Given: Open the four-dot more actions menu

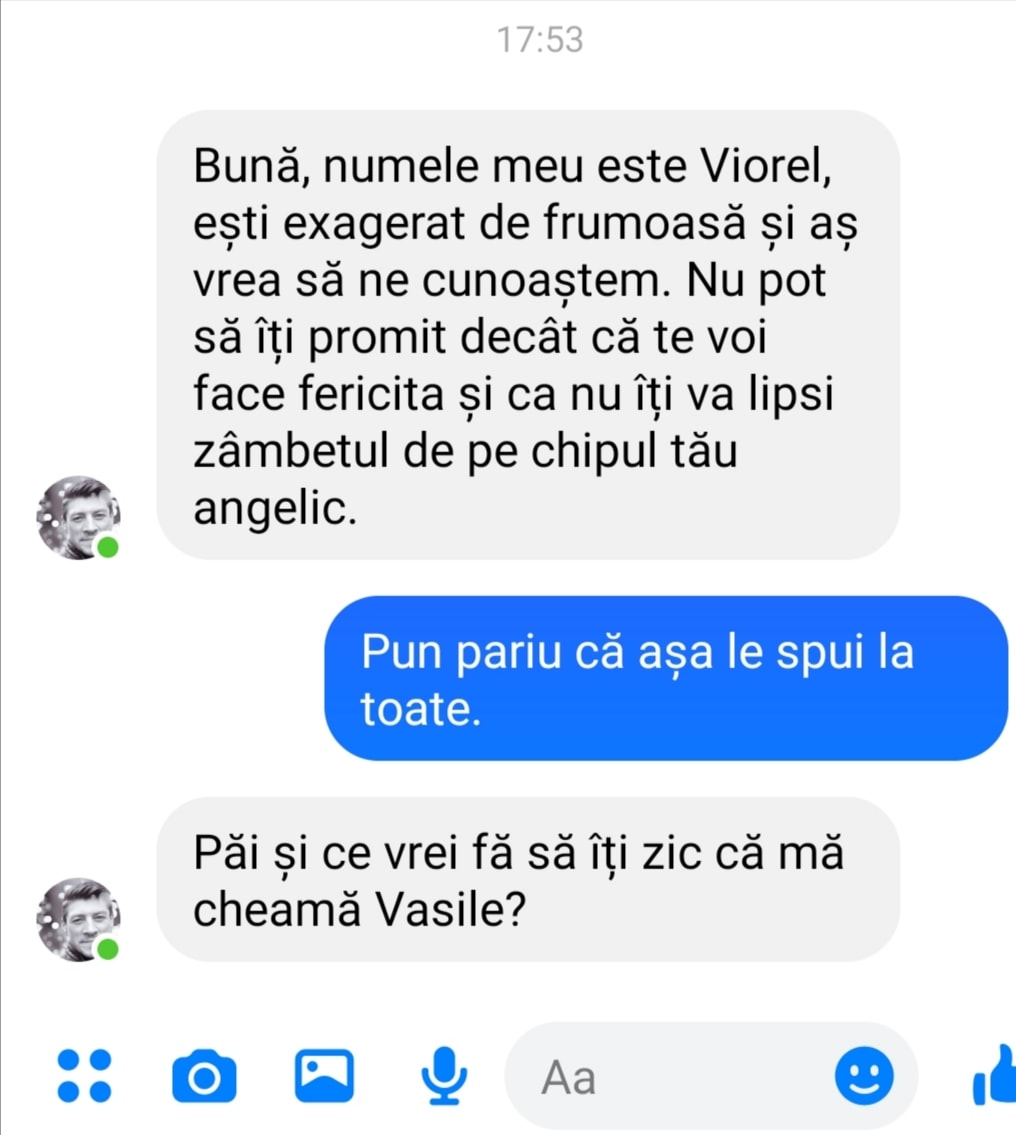Looking at the screenshot, I should click(x=84, y=1075).
